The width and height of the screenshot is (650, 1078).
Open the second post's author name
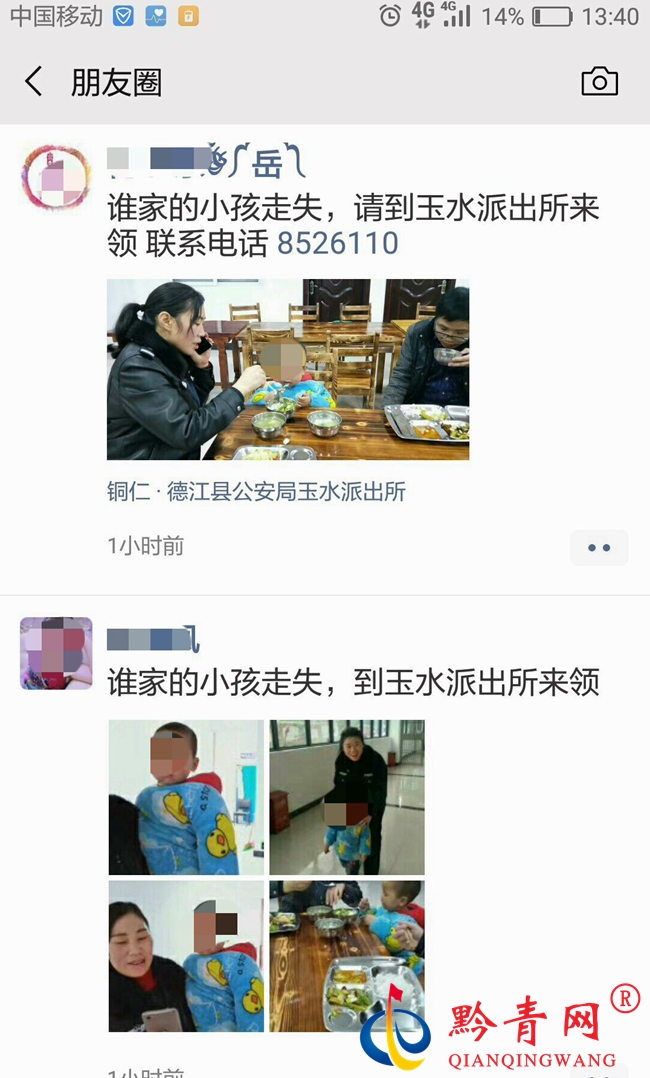(x=152, y=638)
